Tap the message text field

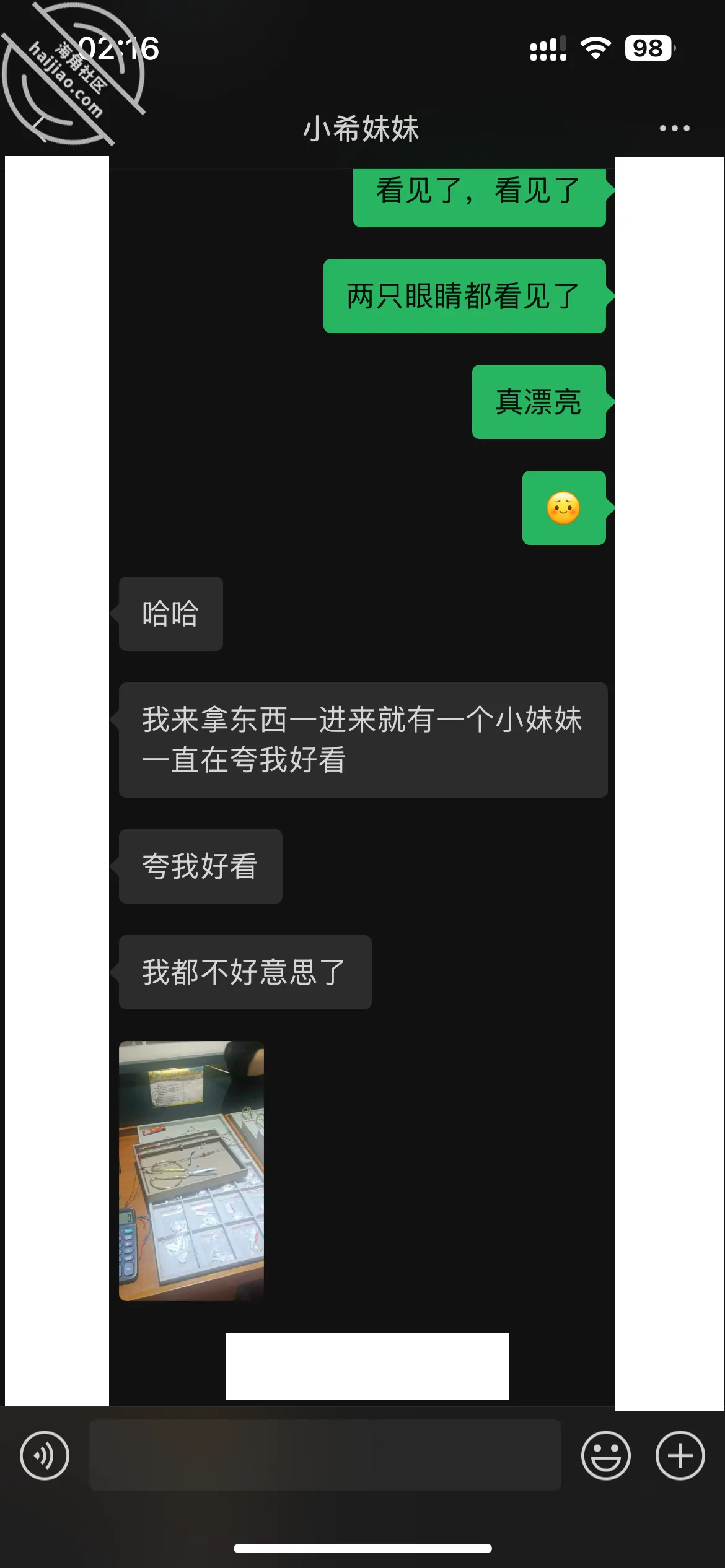coord(325,1455)
